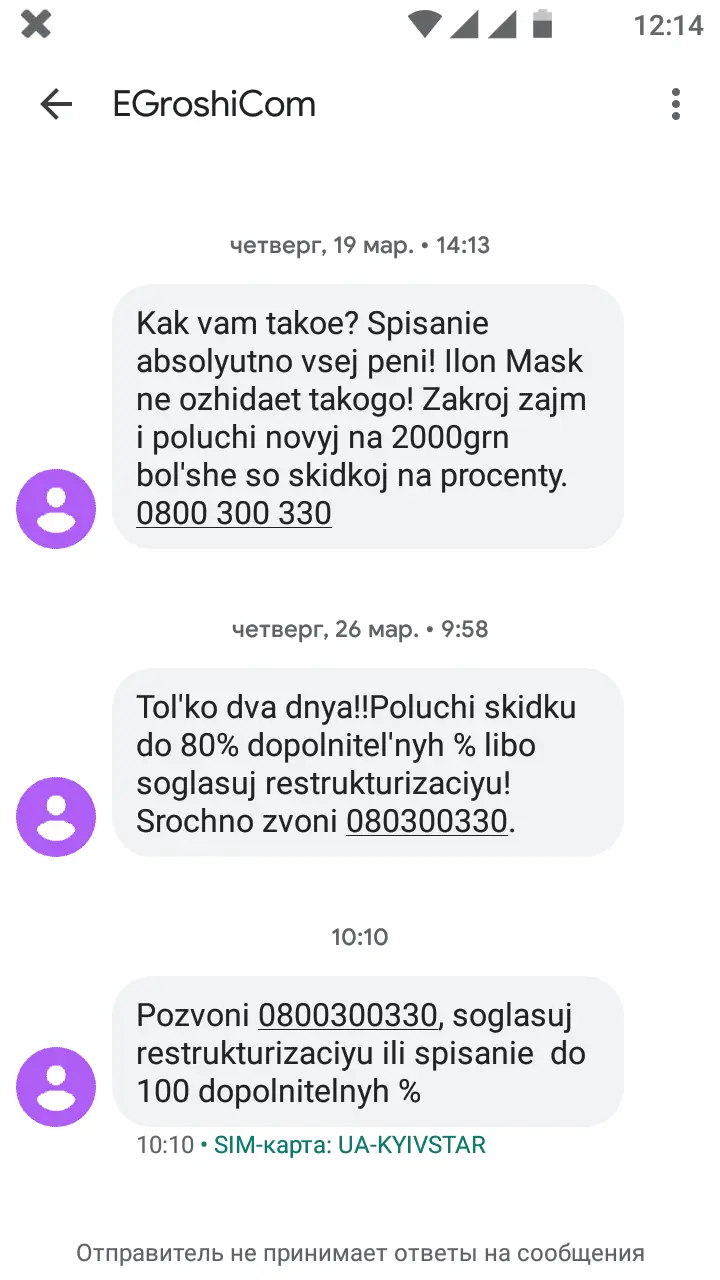Tap the avatar next to the Ilon Mask message
Image resolution: width=720 pixels, height=1280 pixels.
(56, 509)
